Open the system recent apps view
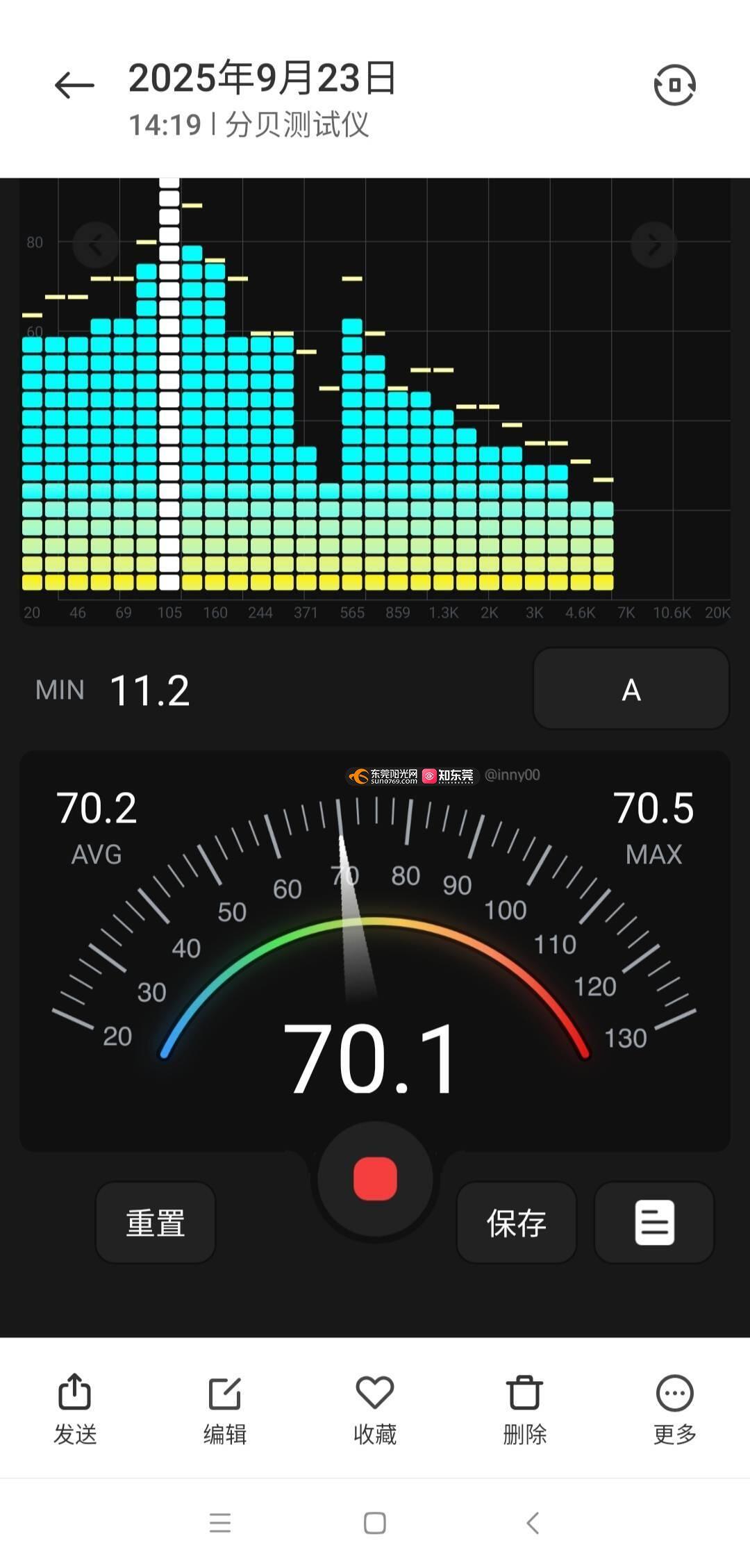This screenshot has height=1568, width=750. (220, 1524)
